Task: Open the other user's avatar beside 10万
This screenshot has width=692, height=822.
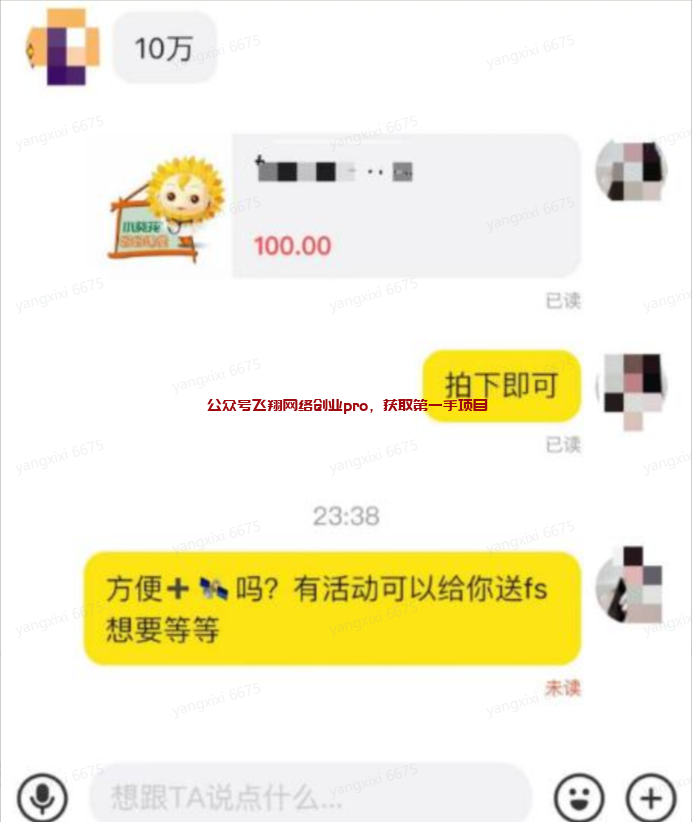Action: [64, 46]
